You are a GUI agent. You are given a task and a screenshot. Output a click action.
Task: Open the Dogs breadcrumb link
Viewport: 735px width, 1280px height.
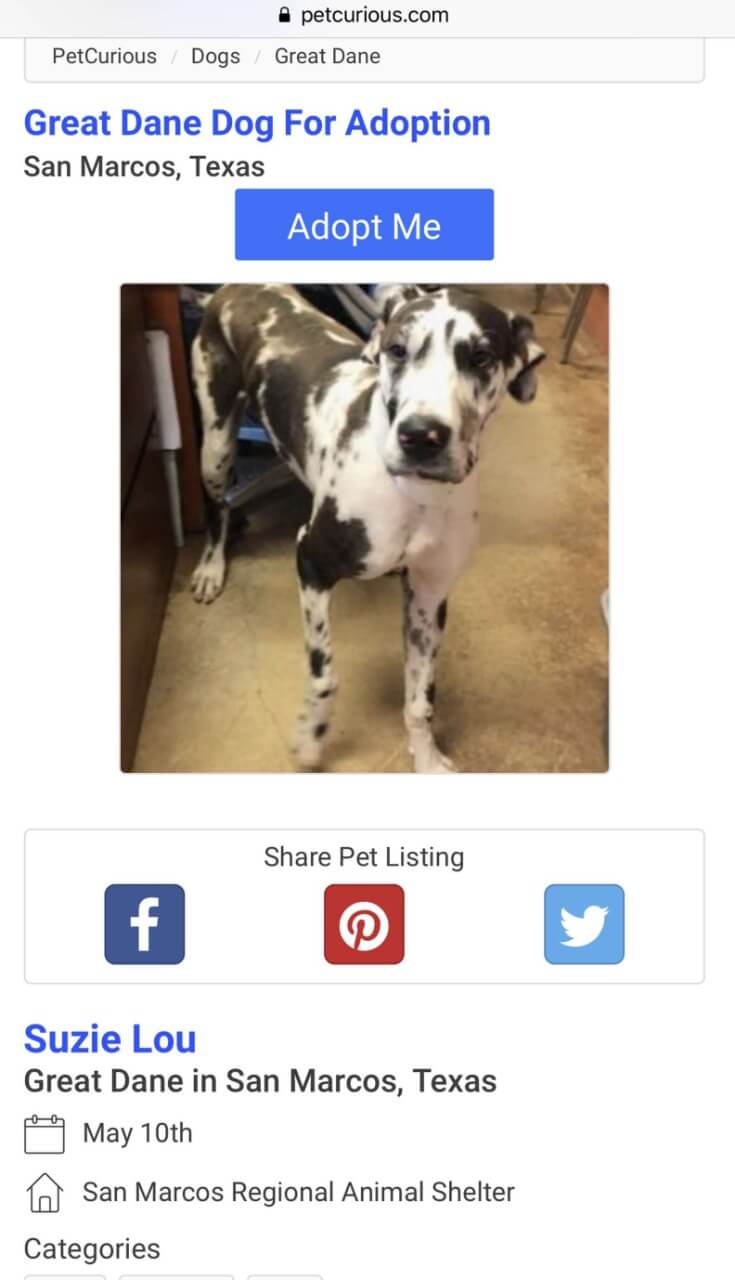pos(215,56)
